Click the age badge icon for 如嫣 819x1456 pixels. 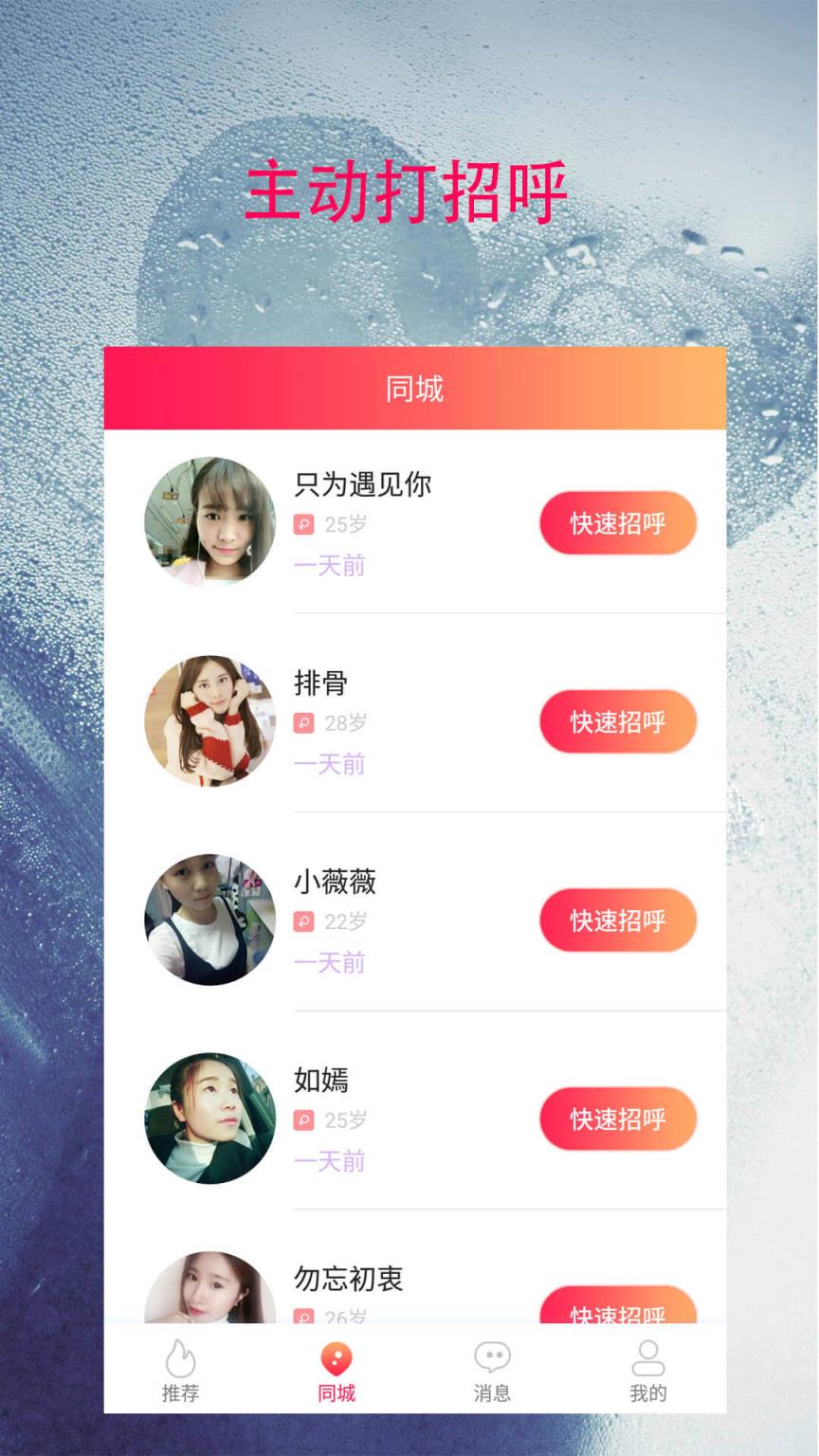(303, 1120)
